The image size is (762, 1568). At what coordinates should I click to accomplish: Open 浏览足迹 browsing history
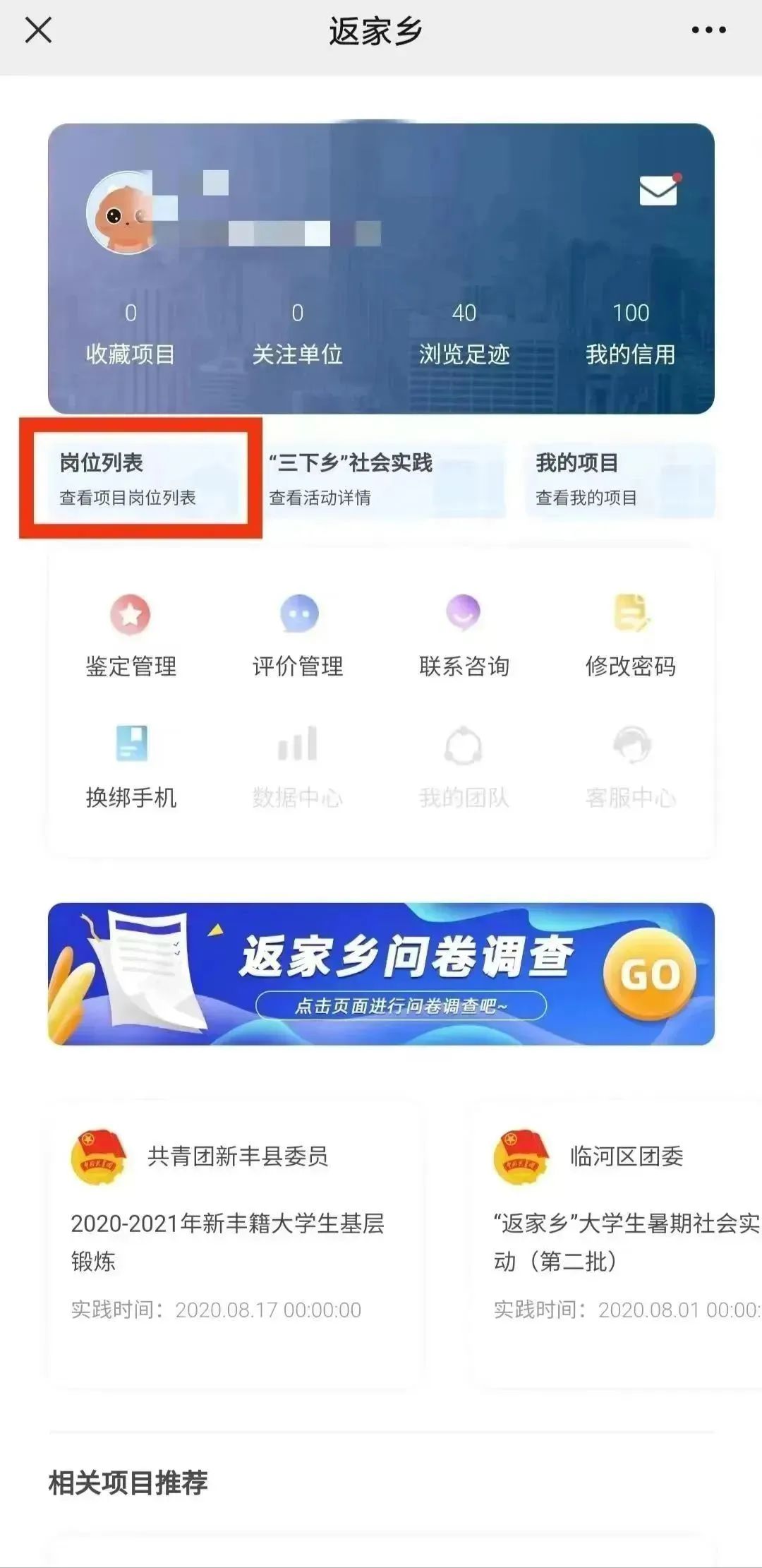pyautogui.click(x=464, y=334)
